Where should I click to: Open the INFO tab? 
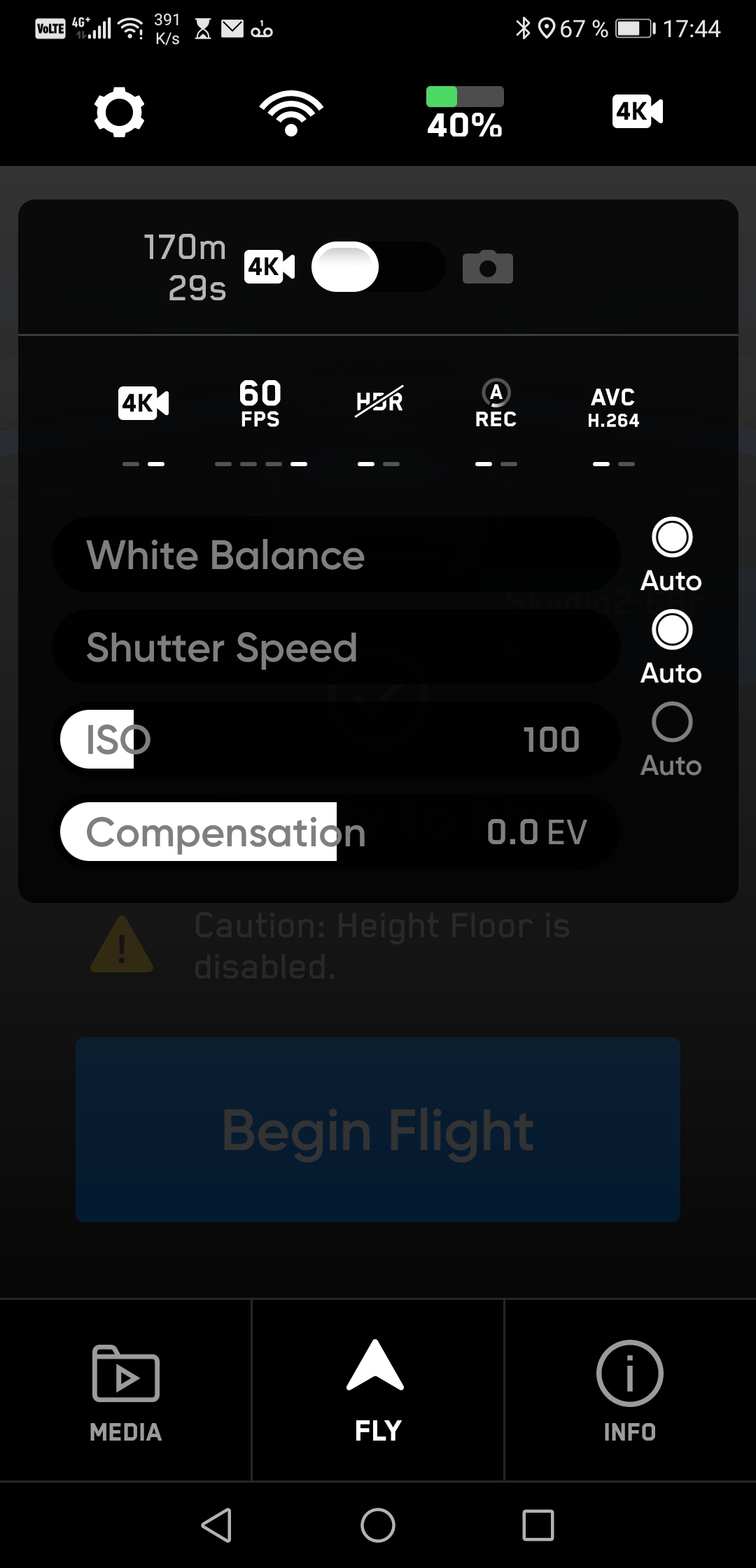click(630, 1390)
